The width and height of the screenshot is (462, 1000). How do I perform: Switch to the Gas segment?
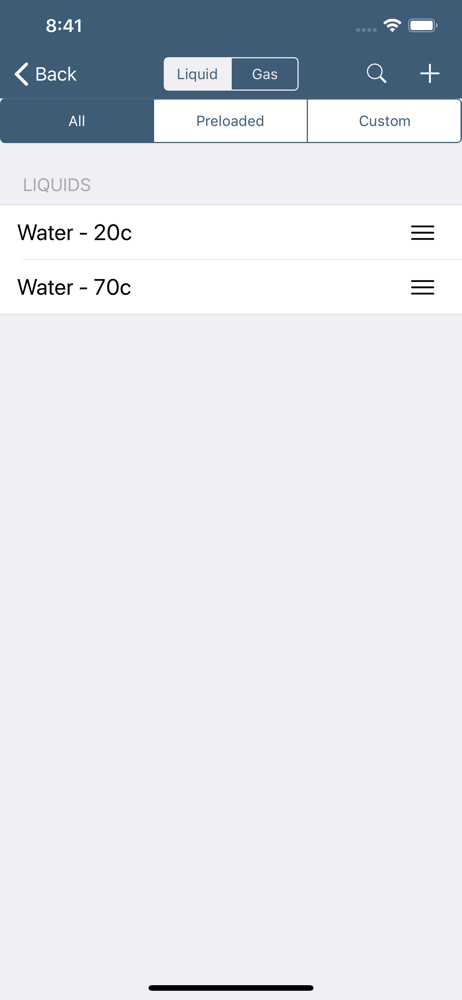(265, 74)
